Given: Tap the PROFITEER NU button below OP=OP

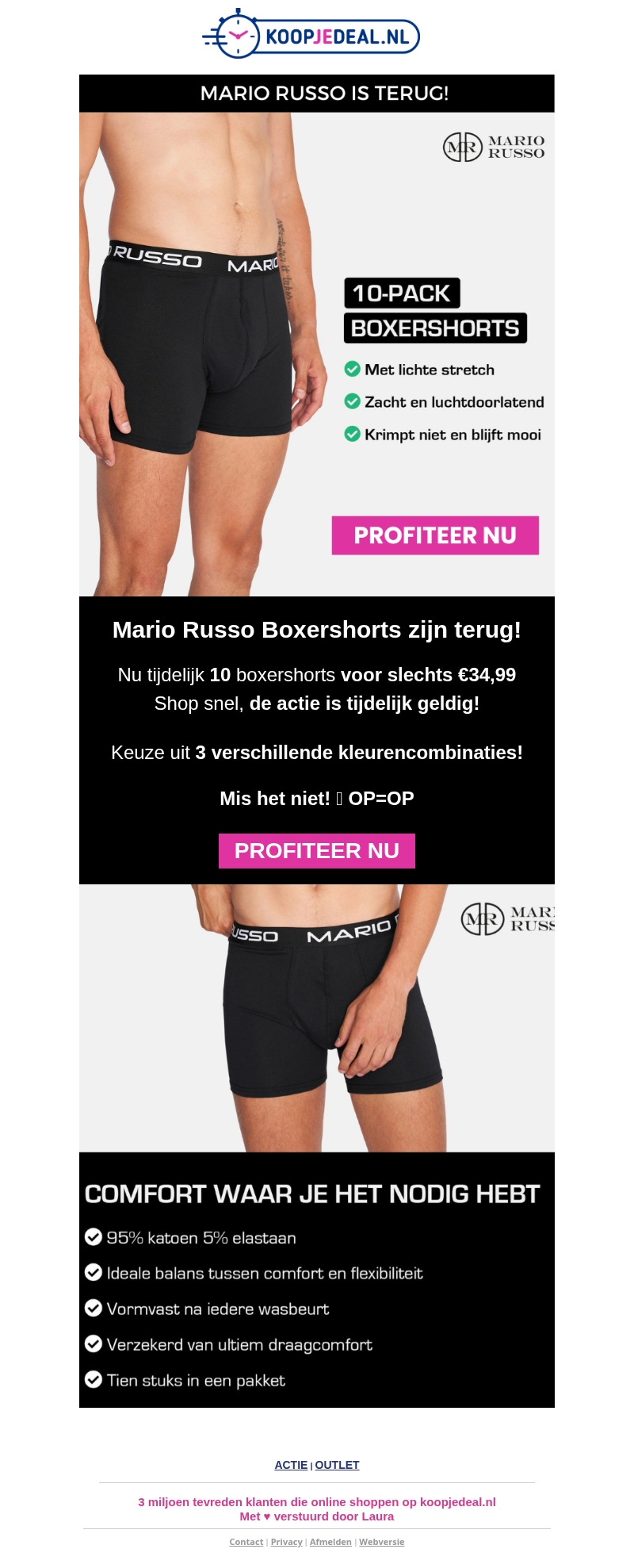Looking at the screenshot, I should coord(316,850).
